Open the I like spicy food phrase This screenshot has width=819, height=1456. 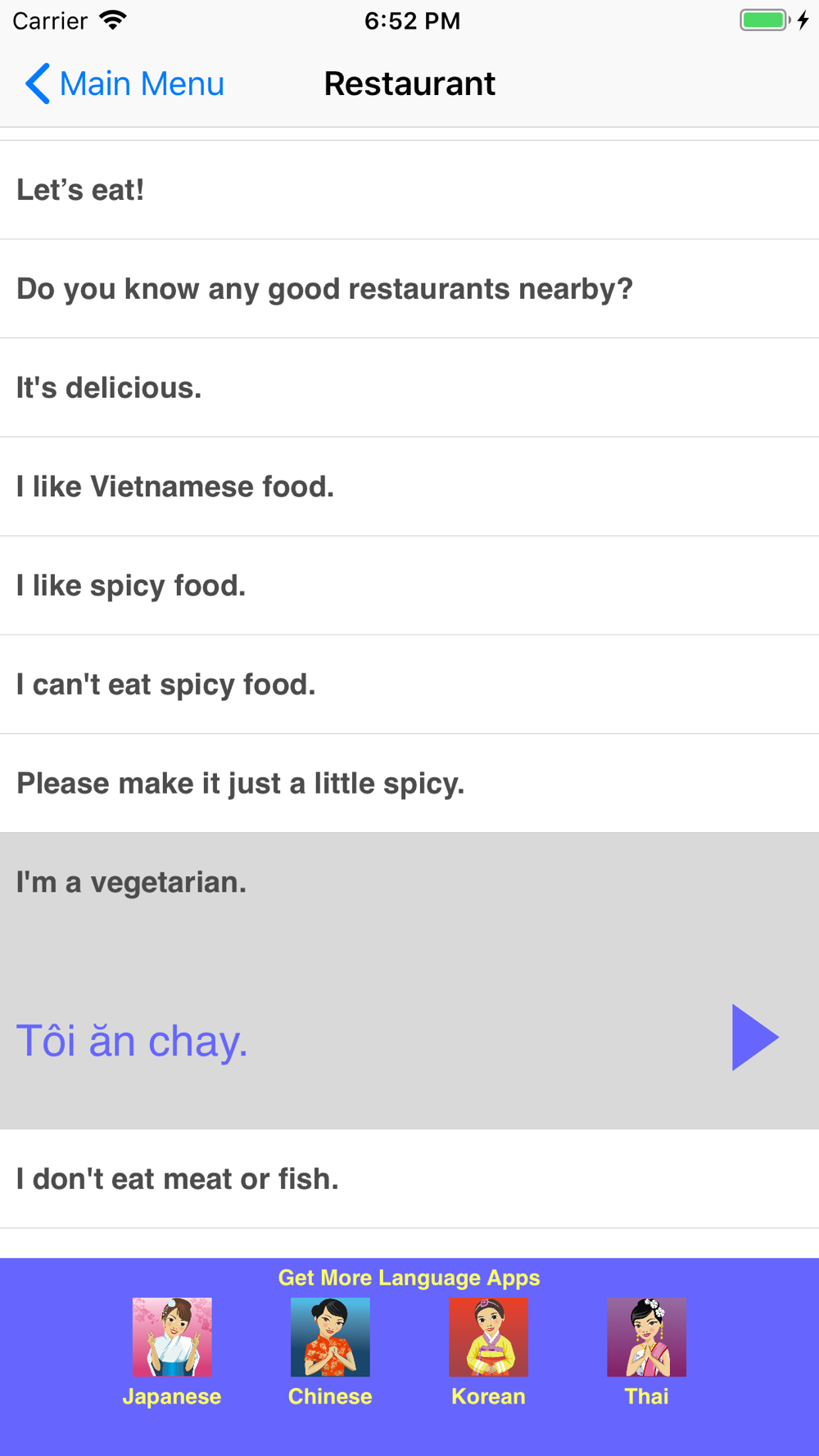click(409, 586)
